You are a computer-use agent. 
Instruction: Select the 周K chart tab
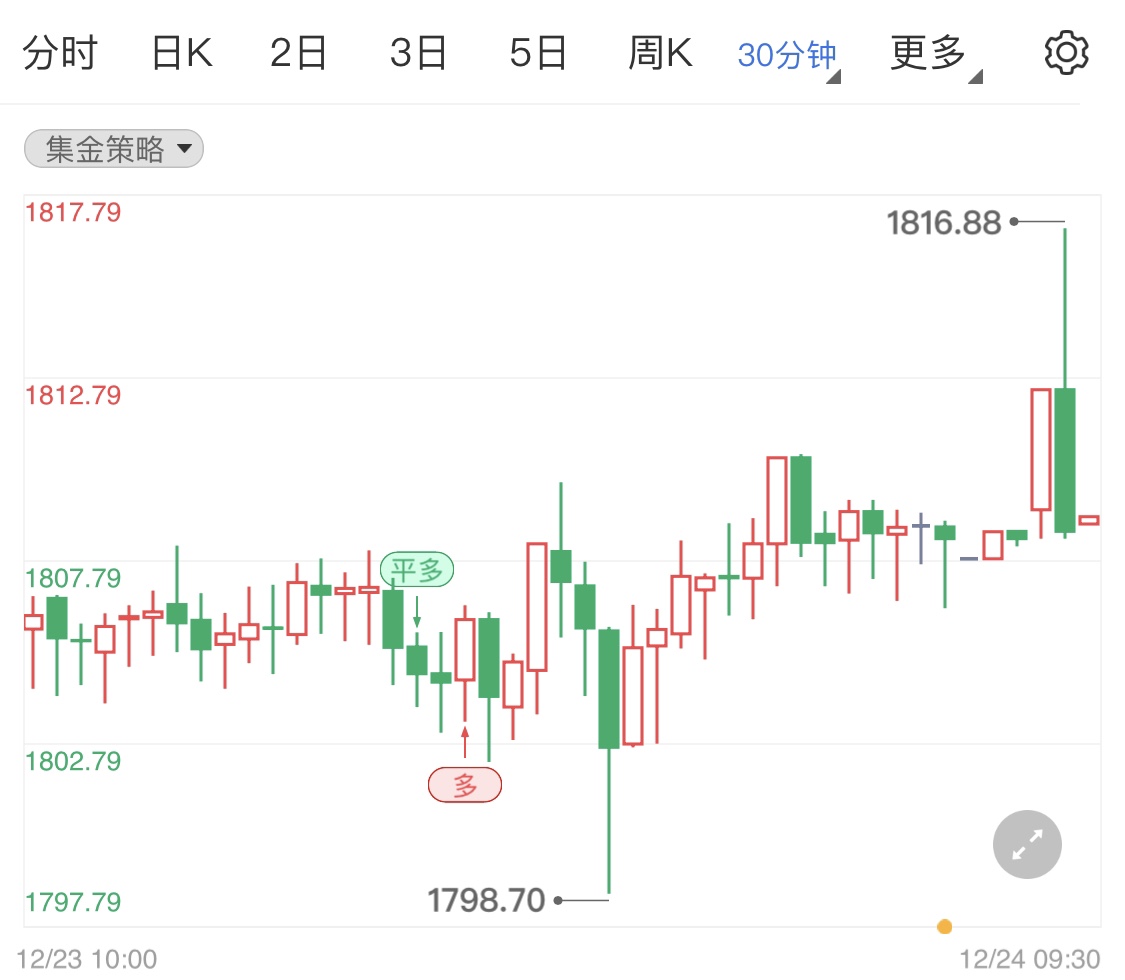click(660, 53)
